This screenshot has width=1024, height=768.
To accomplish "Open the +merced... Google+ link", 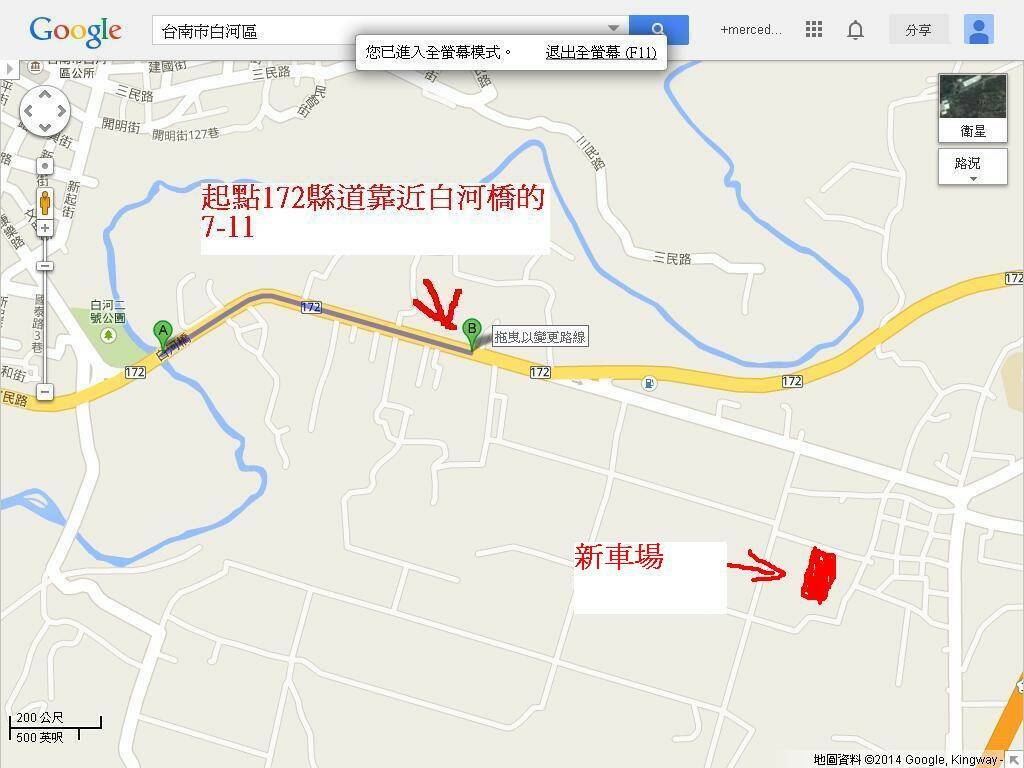I will point(751,30).
